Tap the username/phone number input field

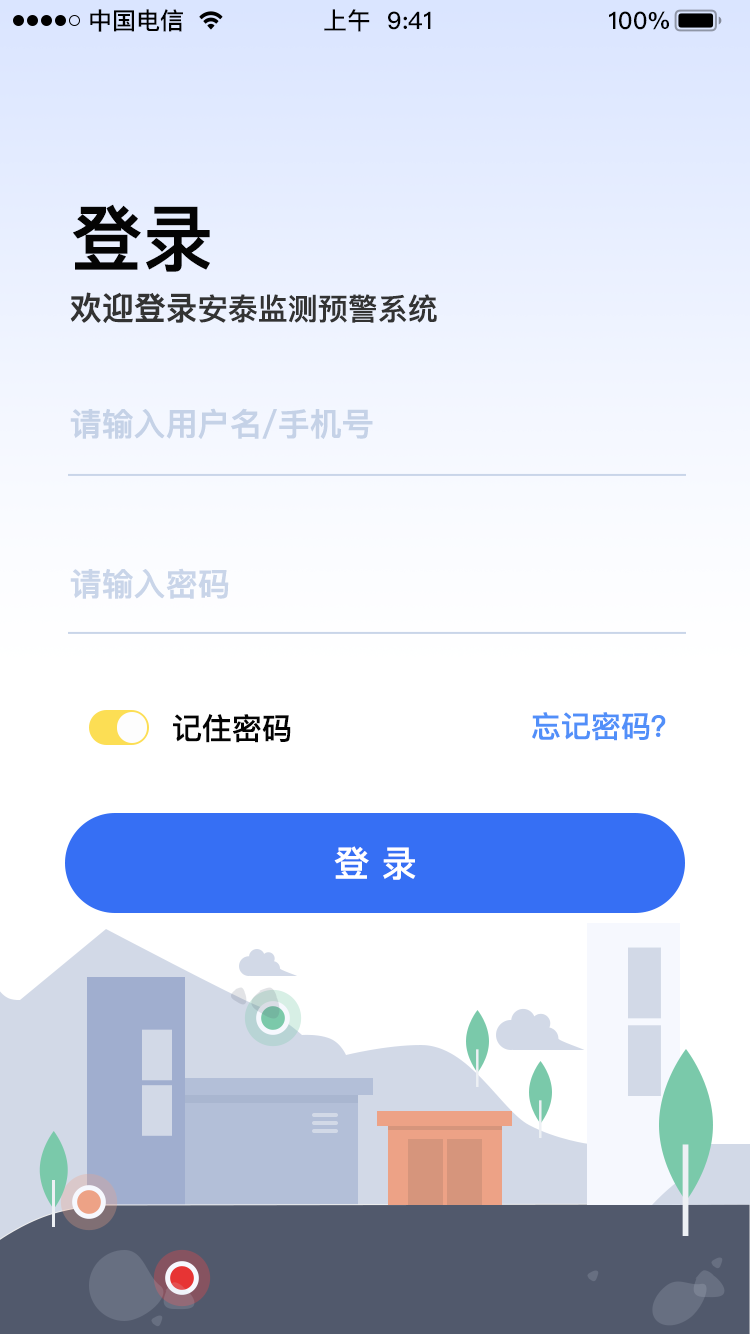click(375, 426)
